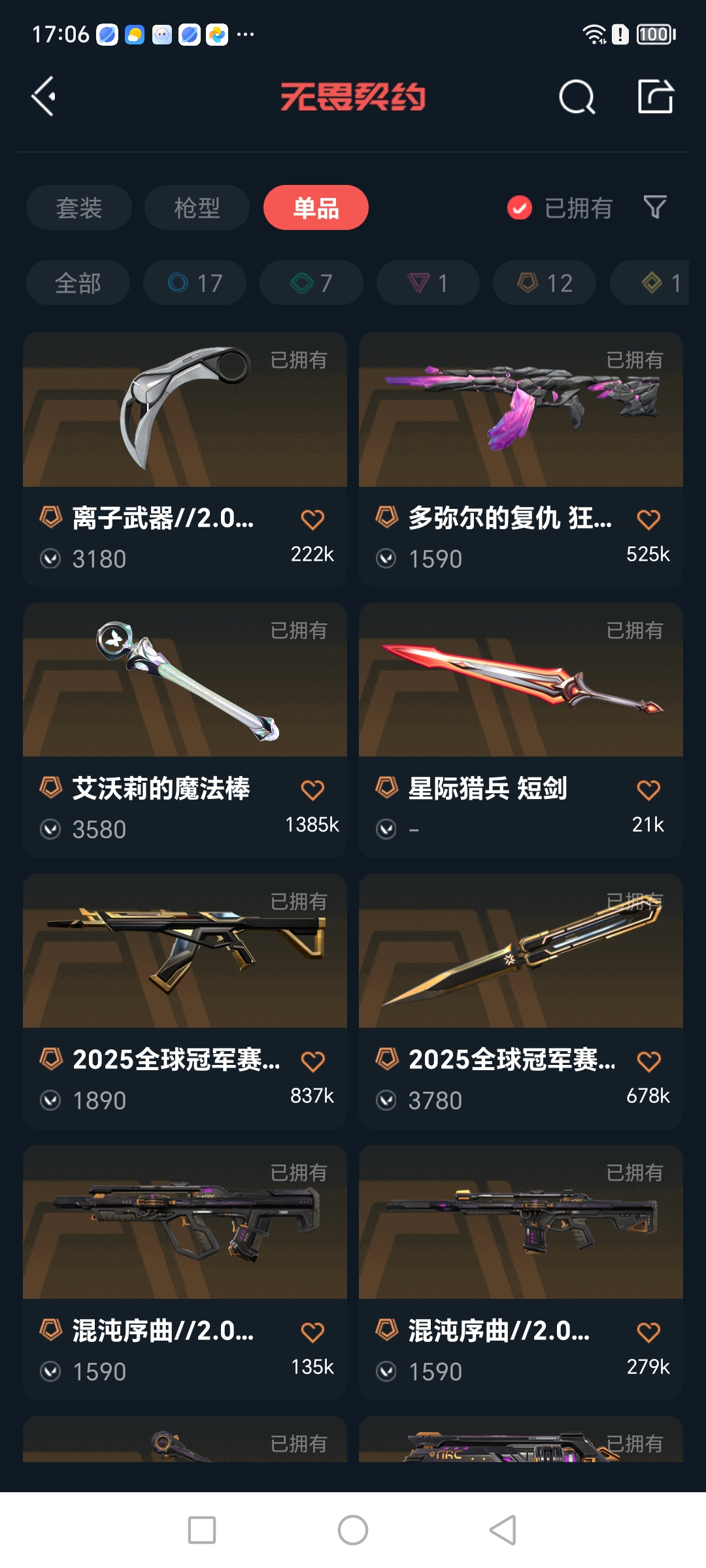706x1568 pixels.
Task: Go back using the top-left arrow
Action: [44, 97]
